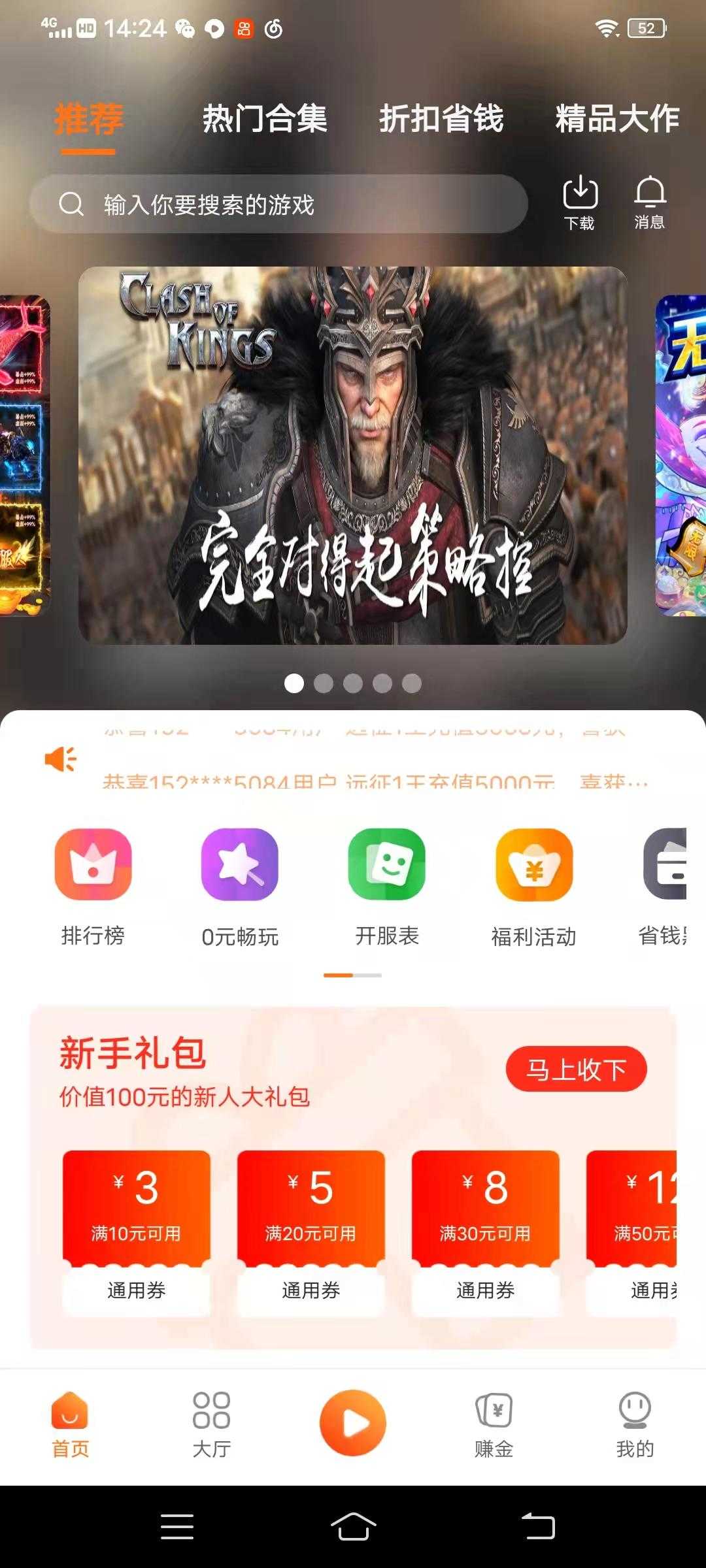Go to the 赚金 tab
This screenshot has height=1568, width=706.
tap(494, 1424)
